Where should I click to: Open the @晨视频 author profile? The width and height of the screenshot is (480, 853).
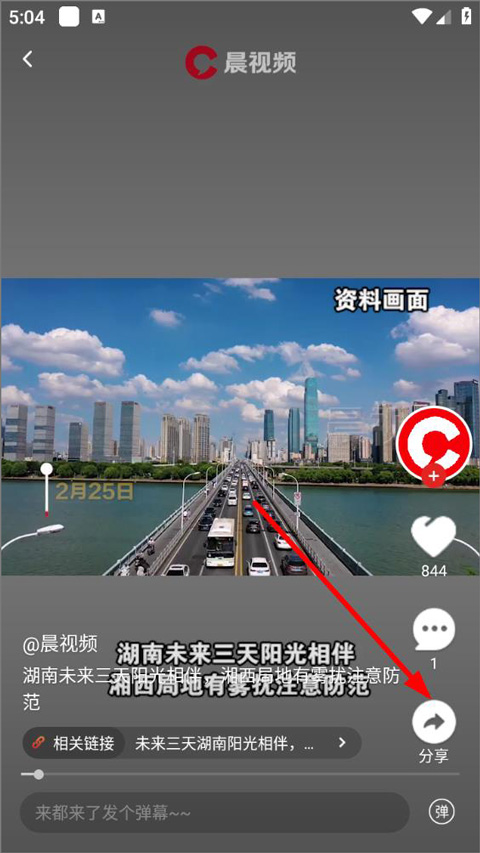(x=60, y=644)
